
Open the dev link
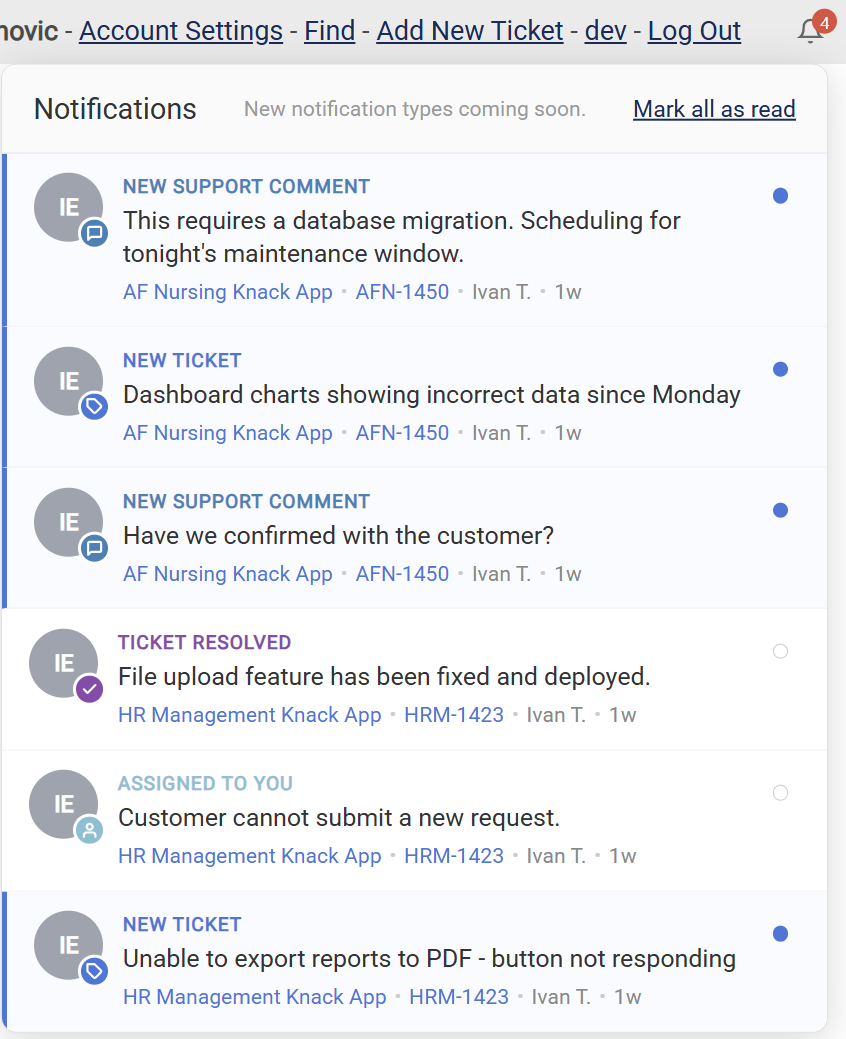click(x=605, y=31)
